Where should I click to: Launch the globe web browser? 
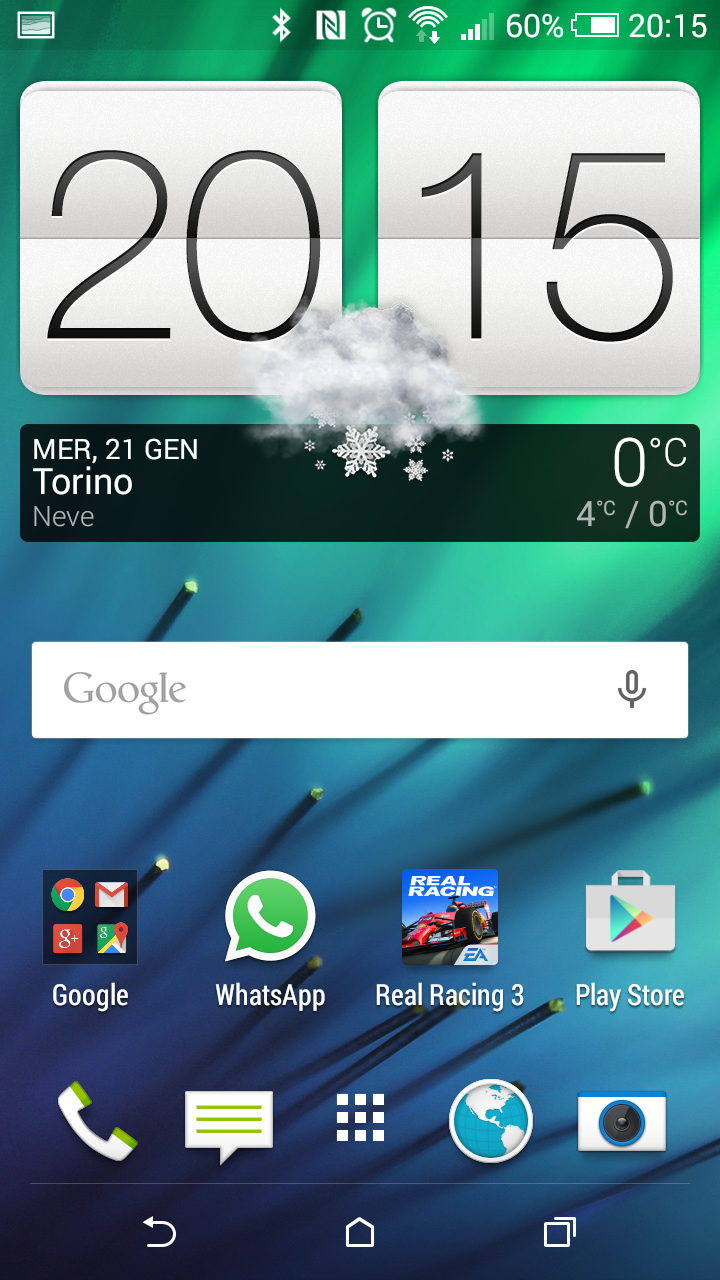491,1121
